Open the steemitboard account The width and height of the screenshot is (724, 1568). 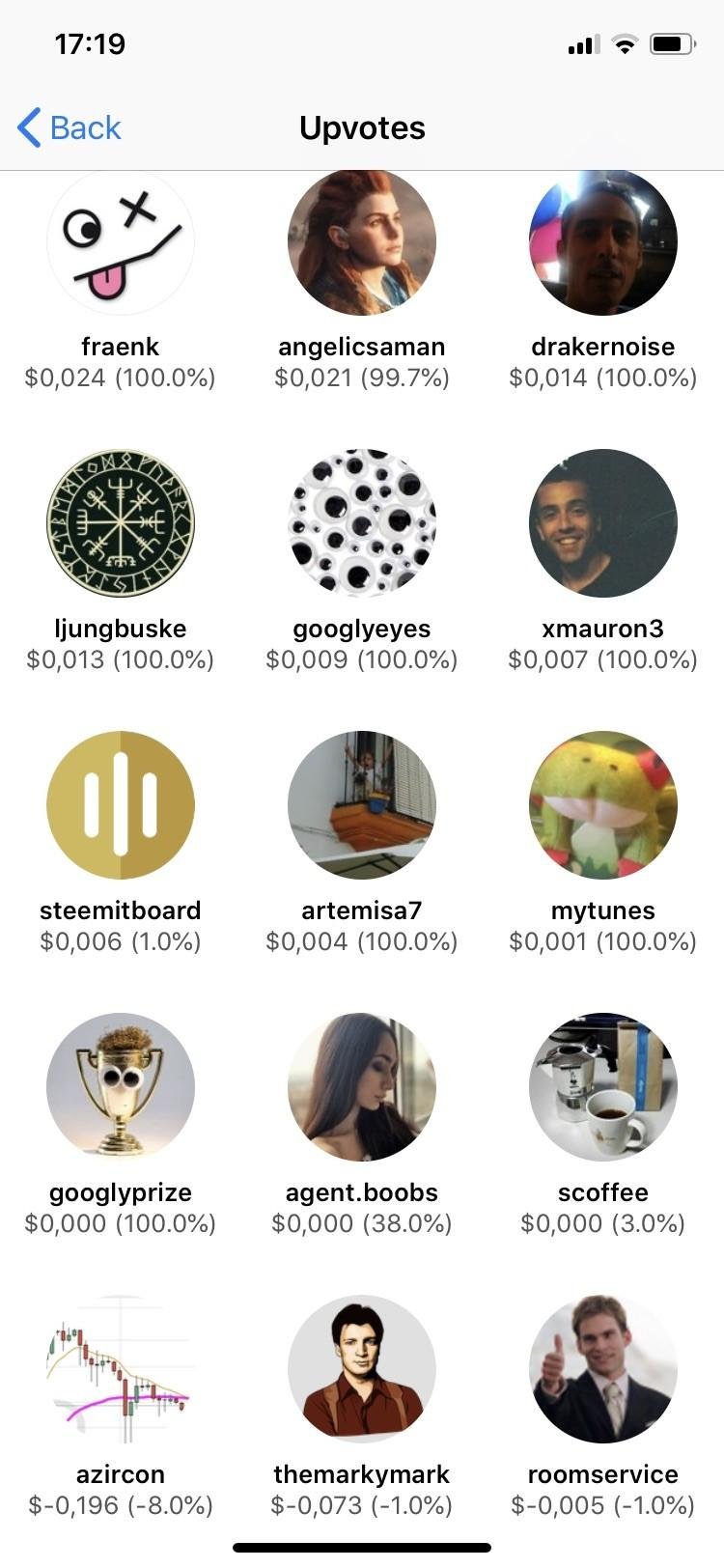click(x=121, y=805)
